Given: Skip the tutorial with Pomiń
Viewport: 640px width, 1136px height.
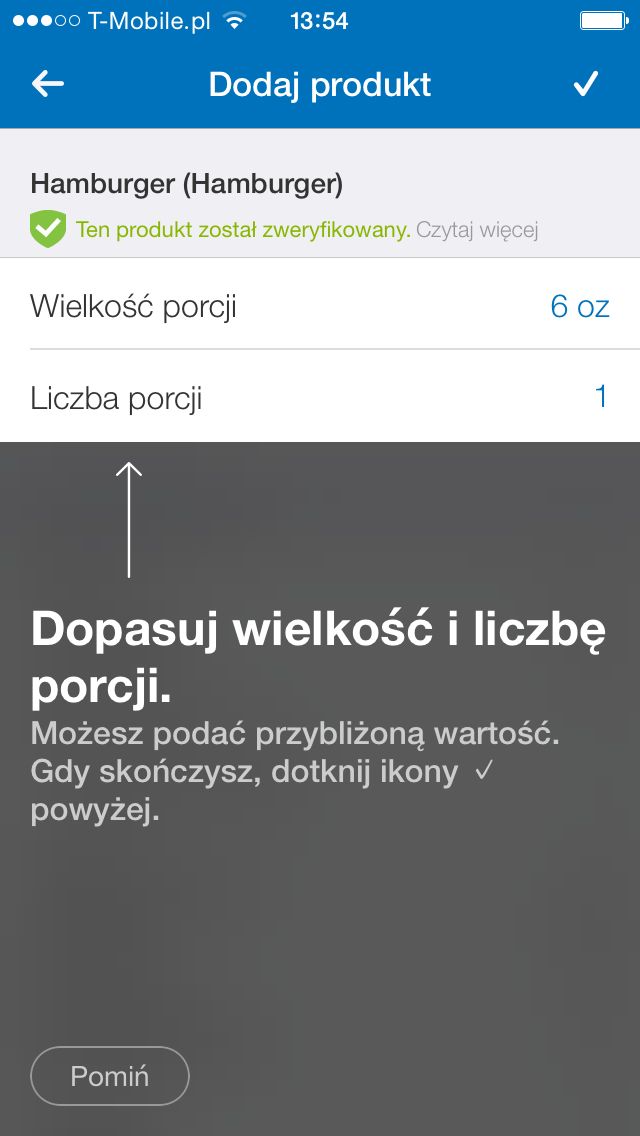Looking at the screenshot, I should 109,1076.
